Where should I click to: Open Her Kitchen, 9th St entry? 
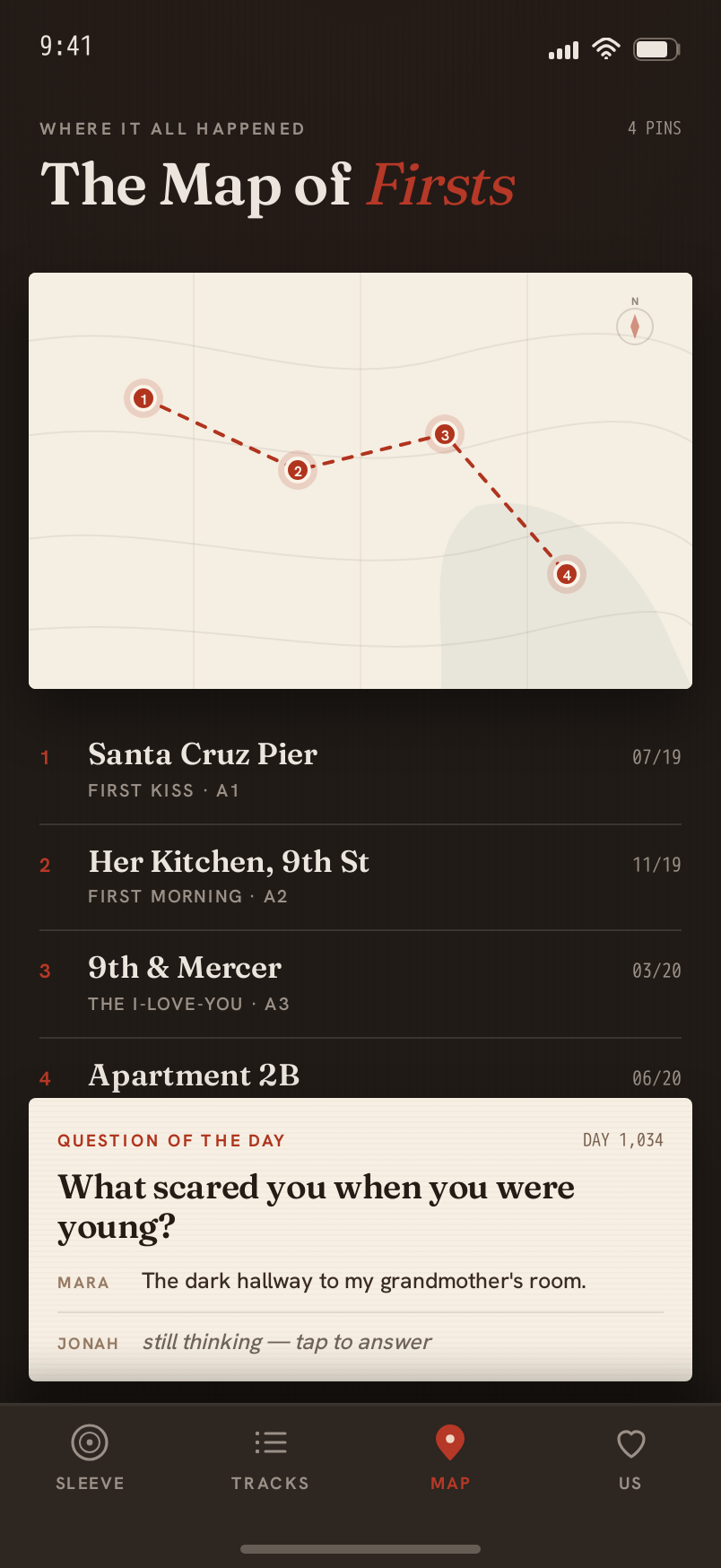(360, 878)
